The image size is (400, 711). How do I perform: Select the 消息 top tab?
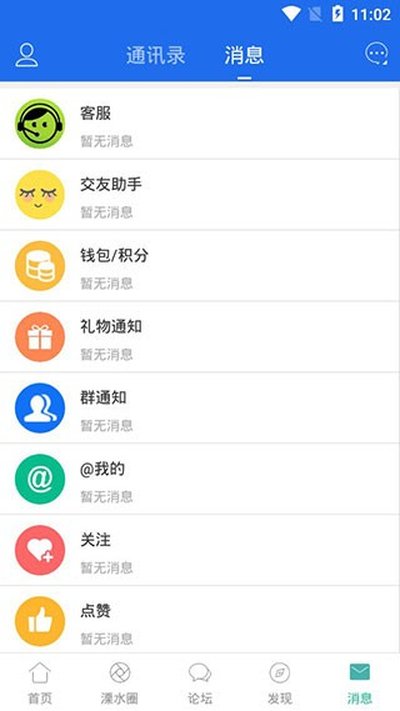pos(244,55)
